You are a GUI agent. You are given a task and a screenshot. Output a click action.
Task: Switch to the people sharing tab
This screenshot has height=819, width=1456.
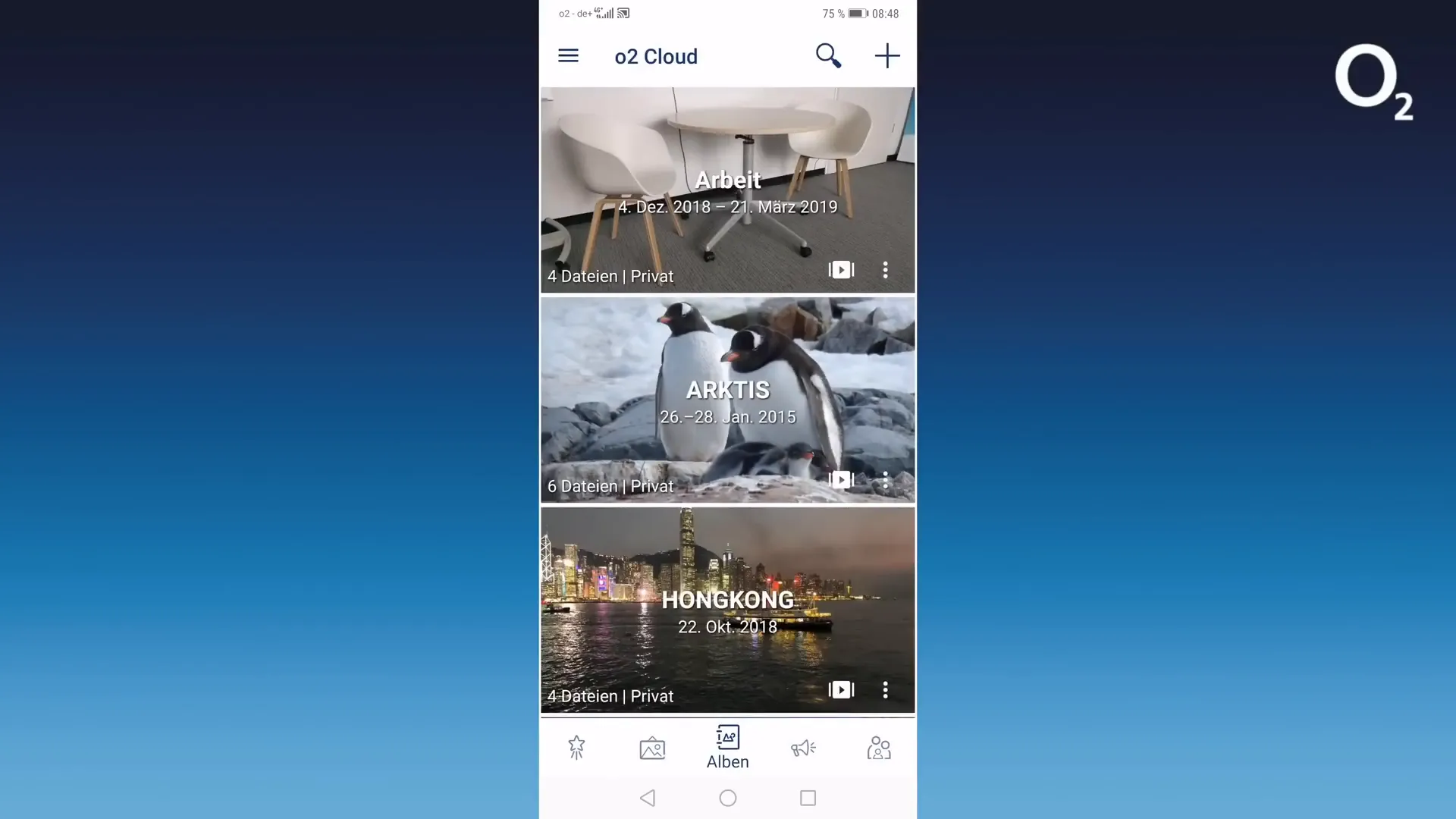[x=879, y=748]
